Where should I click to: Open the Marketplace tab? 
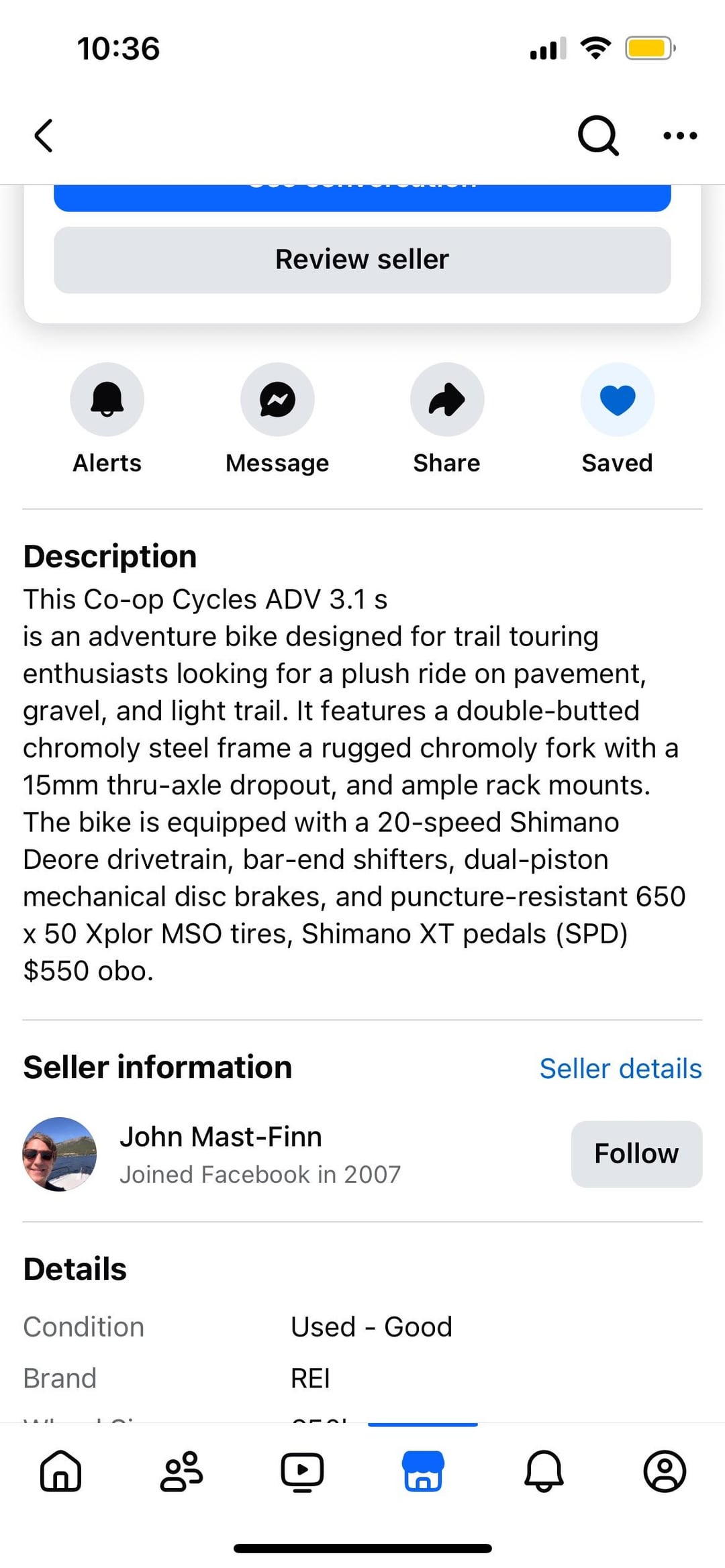coord(423,1471)
